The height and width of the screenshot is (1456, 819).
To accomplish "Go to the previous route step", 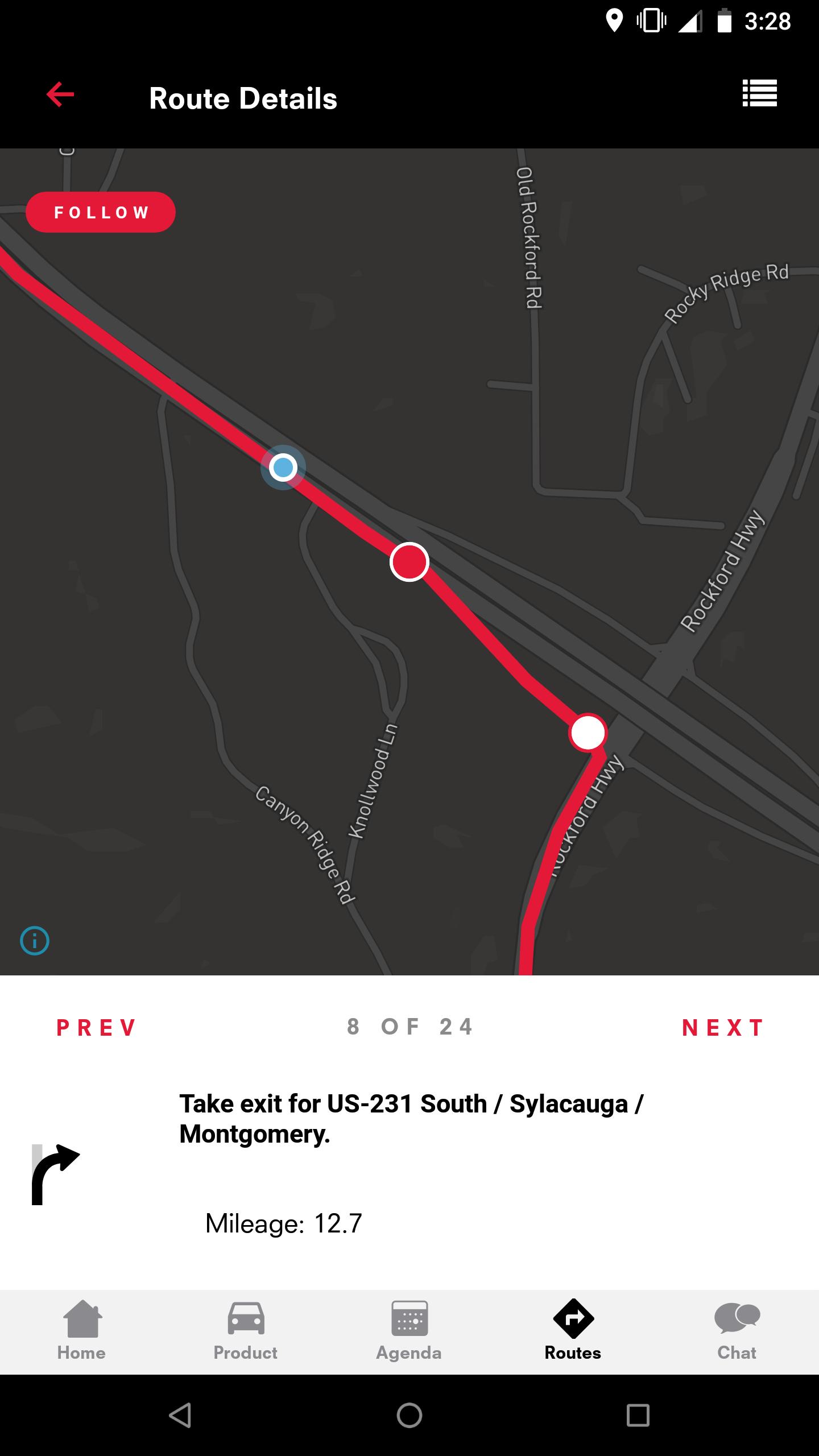I will pyautogui.click(x=97, y=1028).
